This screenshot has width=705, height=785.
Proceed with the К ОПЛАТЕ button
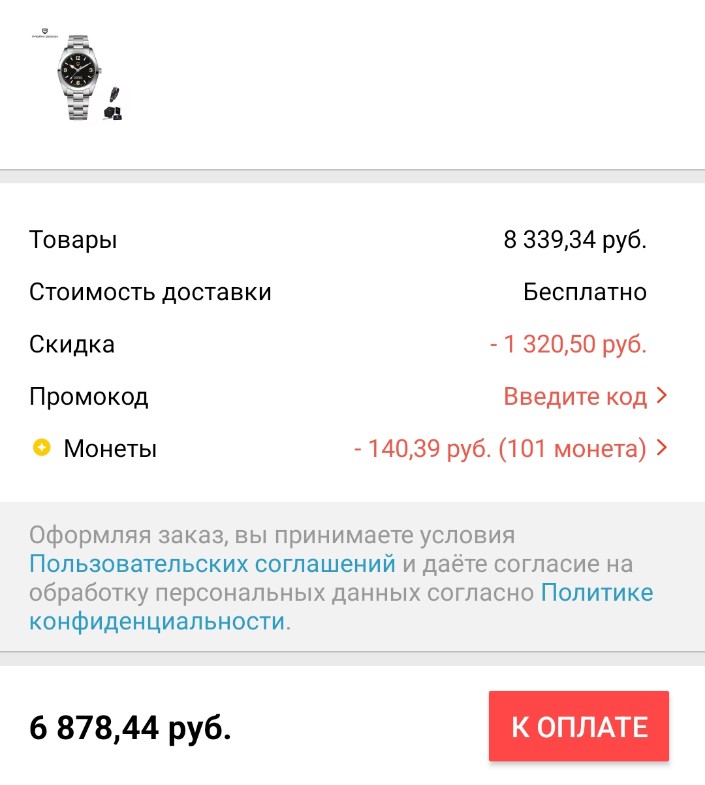[579, 727]
